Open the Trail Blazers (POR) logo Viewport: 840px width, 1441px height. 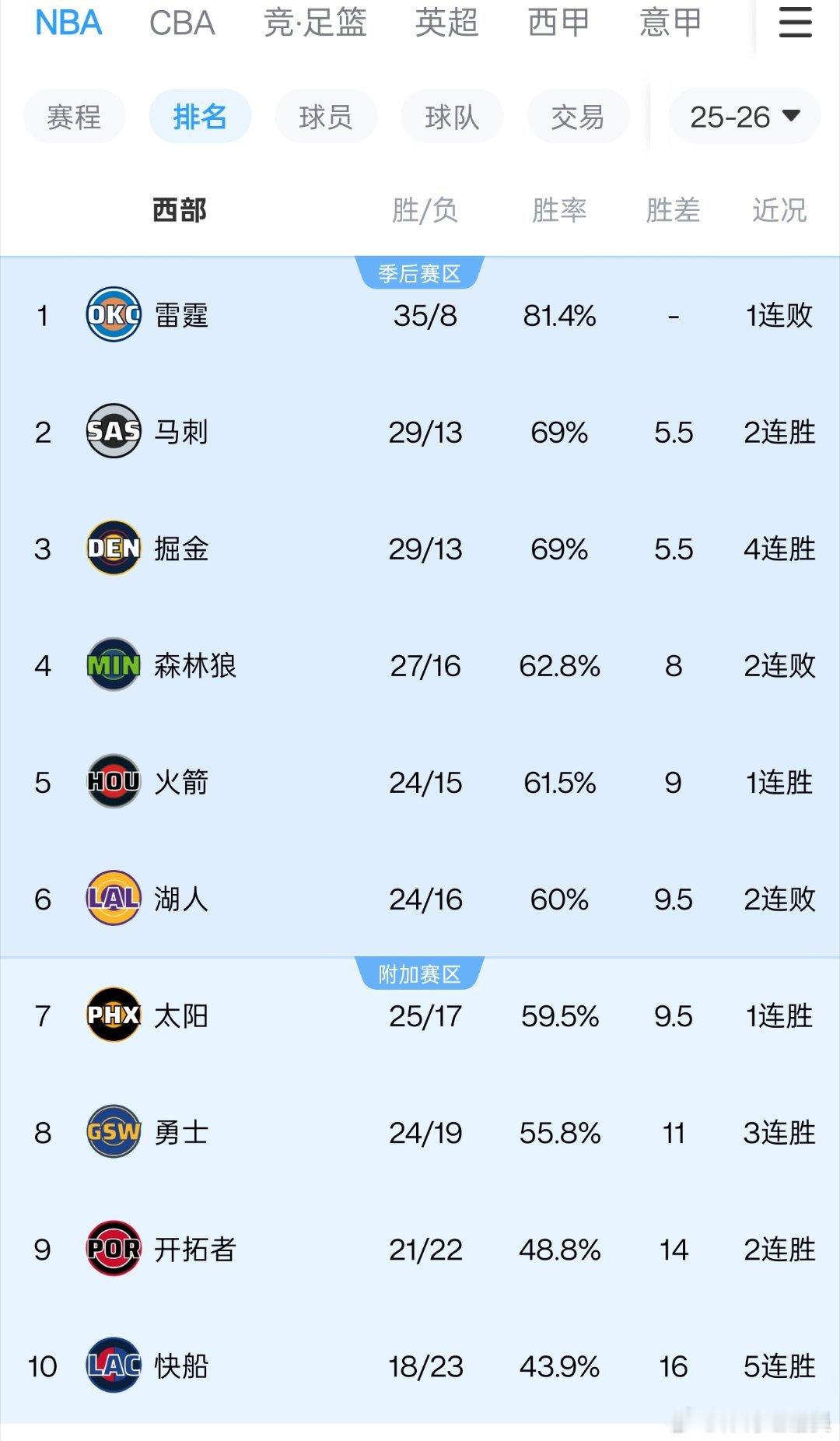[114, 1250]
